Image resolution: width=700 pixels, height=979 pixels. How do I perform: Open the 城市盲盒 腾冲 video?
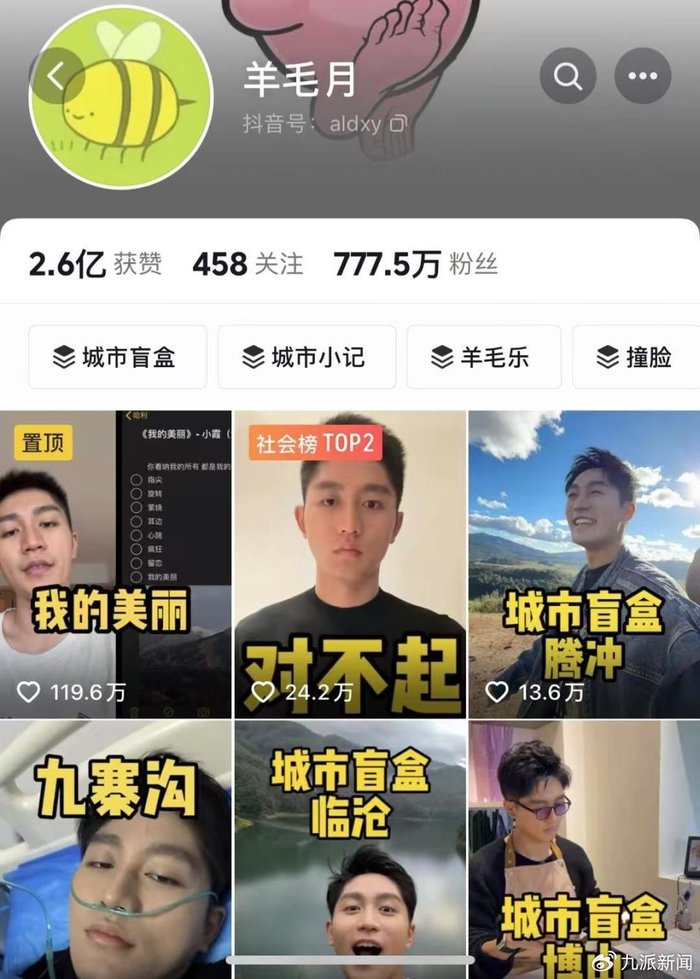[x=584, y=564]
